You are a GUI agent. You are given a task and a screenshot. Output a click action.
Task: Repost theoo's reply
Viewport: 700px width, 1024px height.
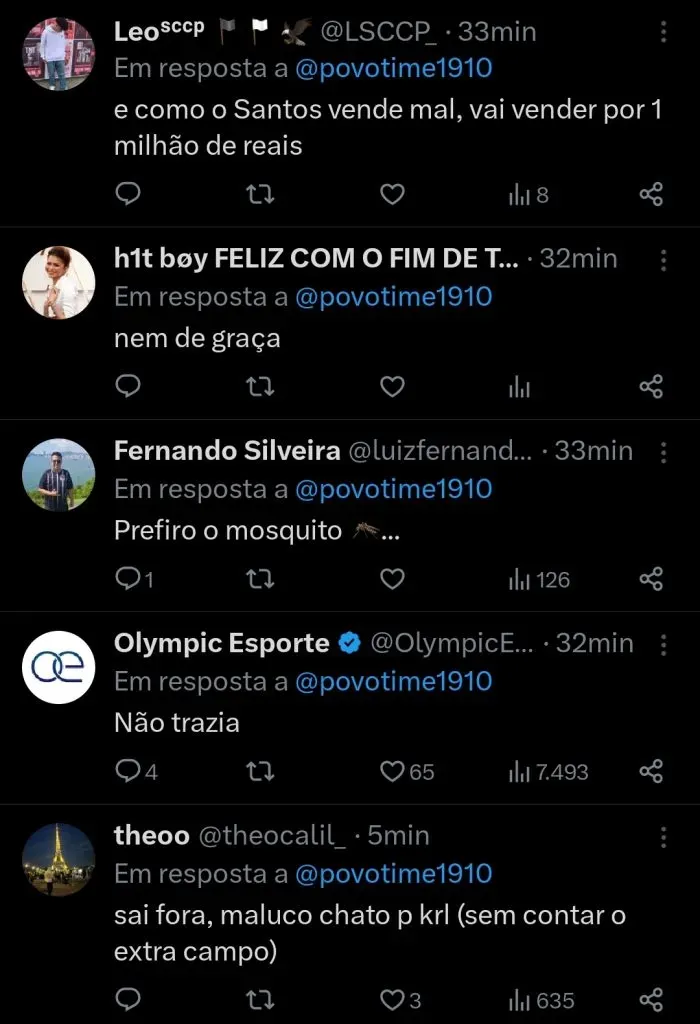[x=260, y=999]
